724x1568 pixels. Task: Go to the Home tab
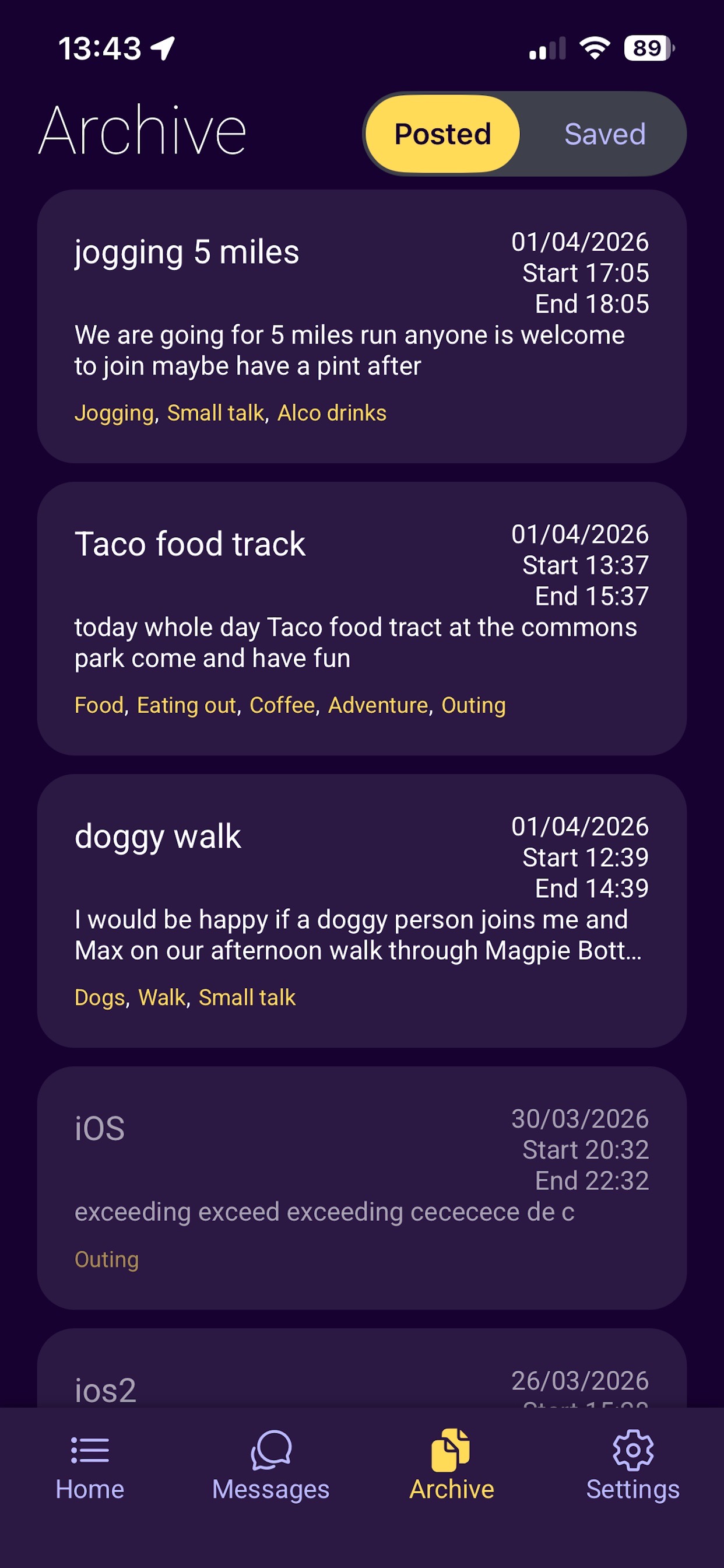click(x=90, y=1466)
